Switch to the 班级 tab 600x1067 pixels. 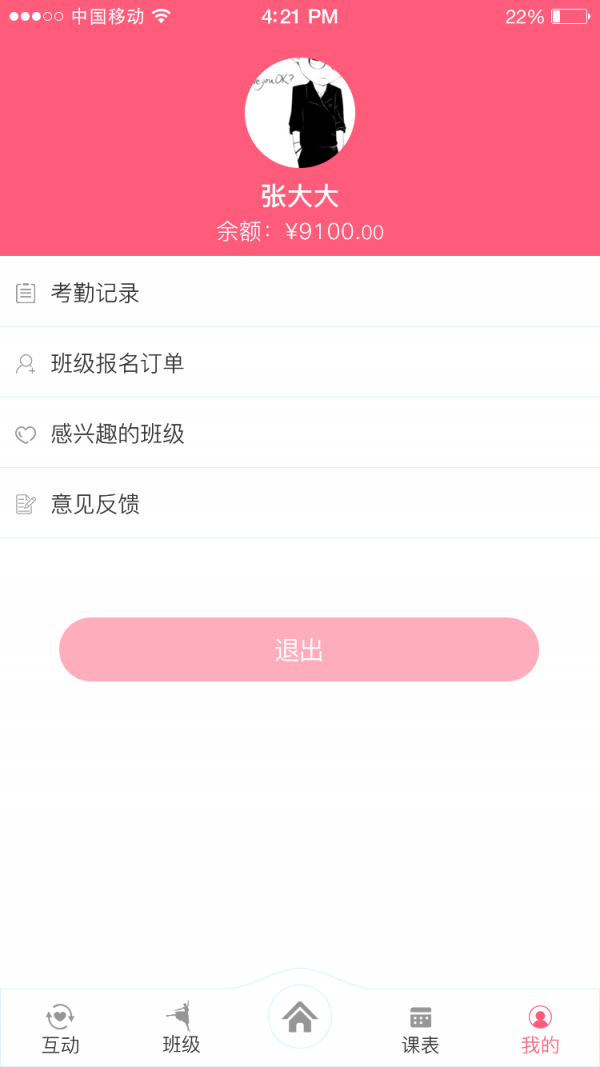pyautogui.click(x=181, y=1029)
